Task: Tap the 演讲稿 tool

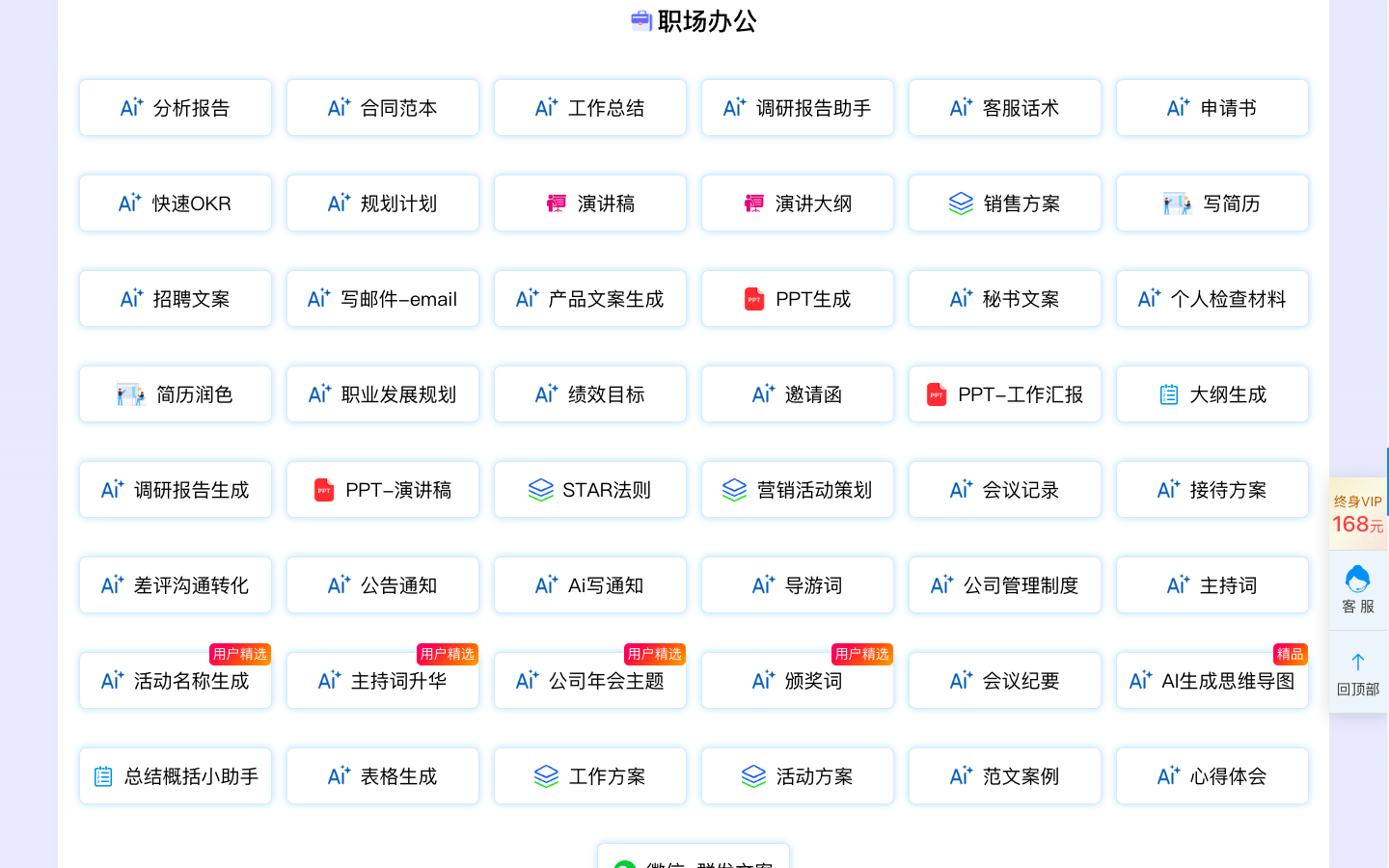Action: pos(590,203)
